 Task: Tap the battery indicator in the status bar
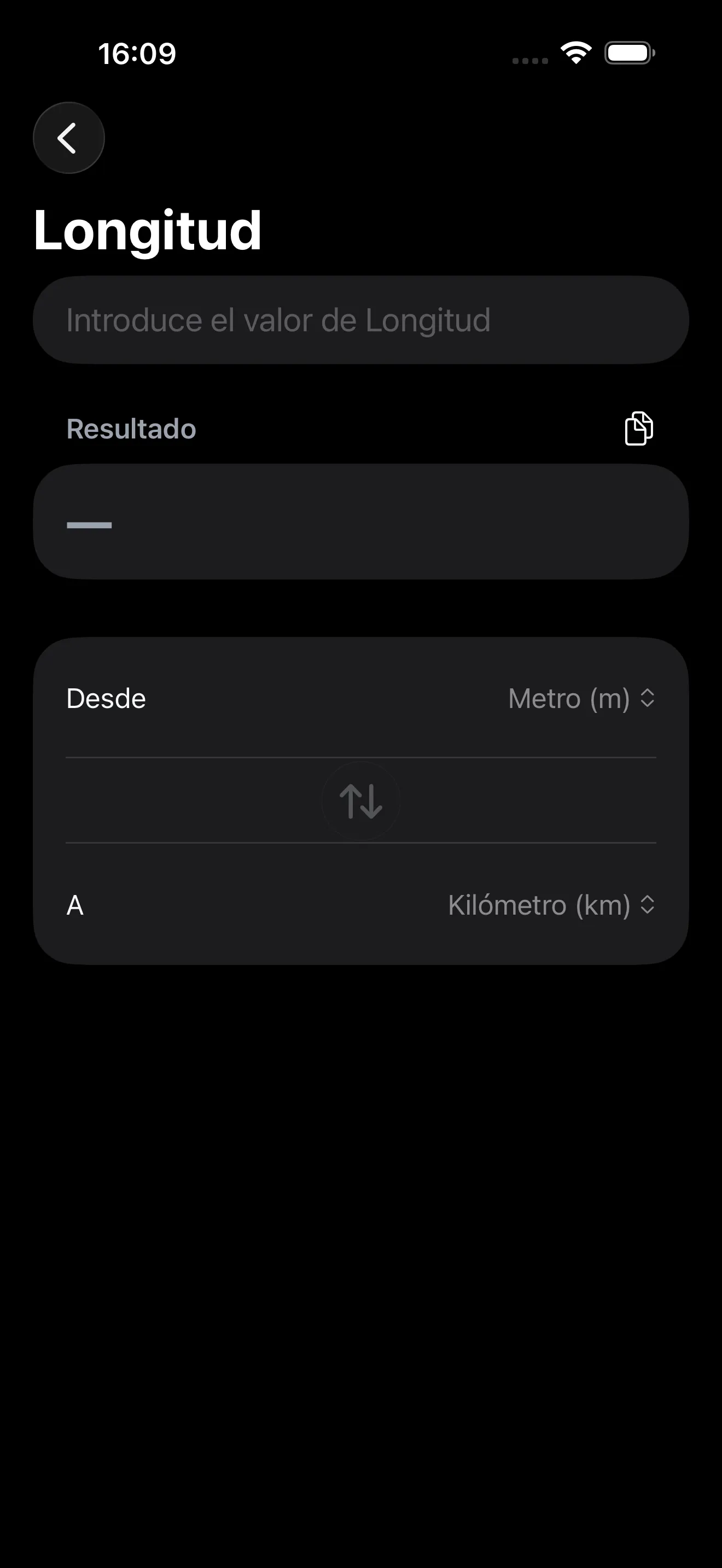[628, 54]
